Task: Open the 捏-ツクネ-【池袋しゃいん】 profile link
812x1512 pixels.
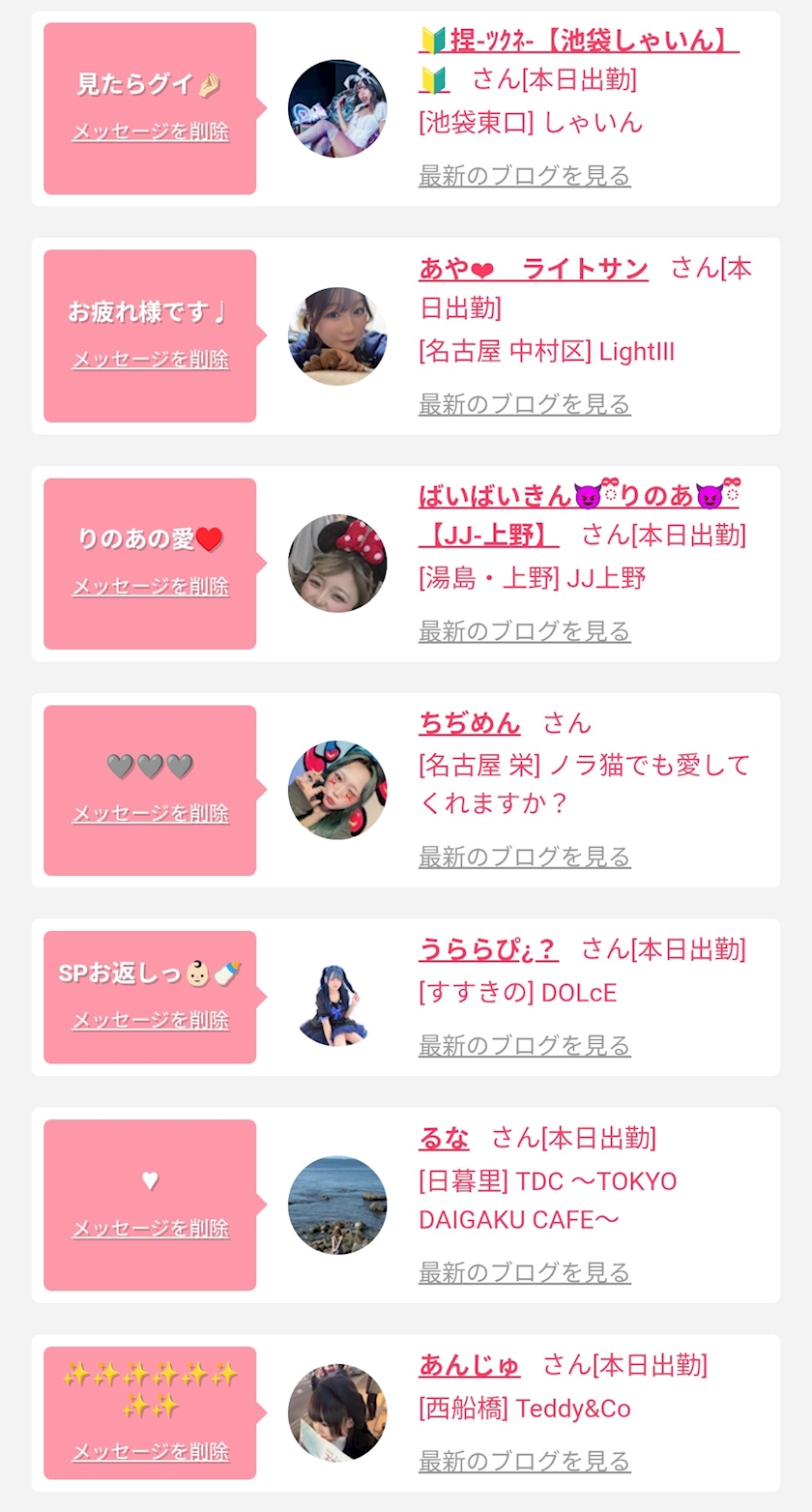Action: click(578, 41)
